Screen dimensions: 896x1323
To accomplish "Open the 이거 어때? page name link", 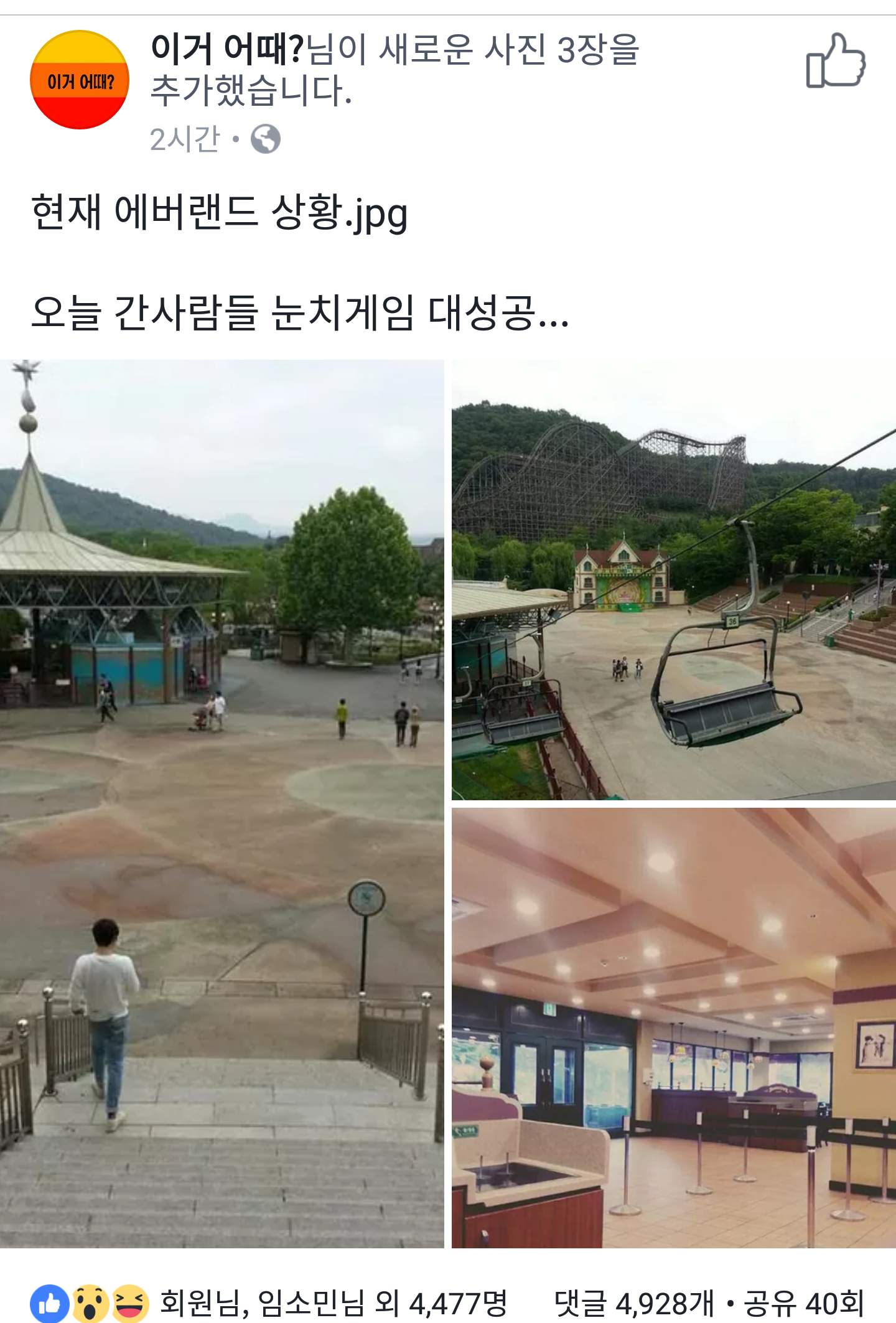I will click(227, 50).
